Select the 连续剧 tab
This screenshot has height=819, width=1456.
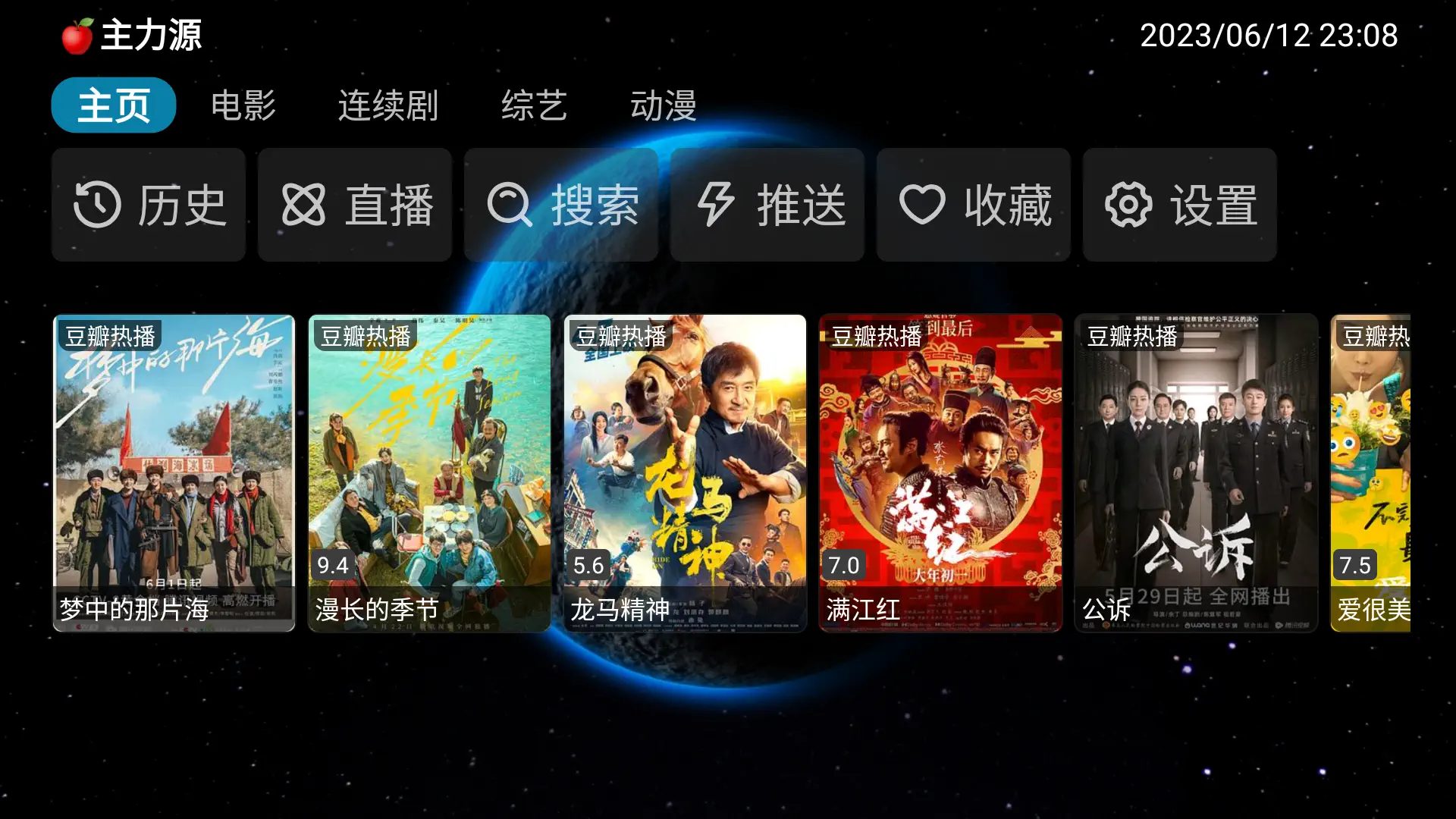click(388, 105)
